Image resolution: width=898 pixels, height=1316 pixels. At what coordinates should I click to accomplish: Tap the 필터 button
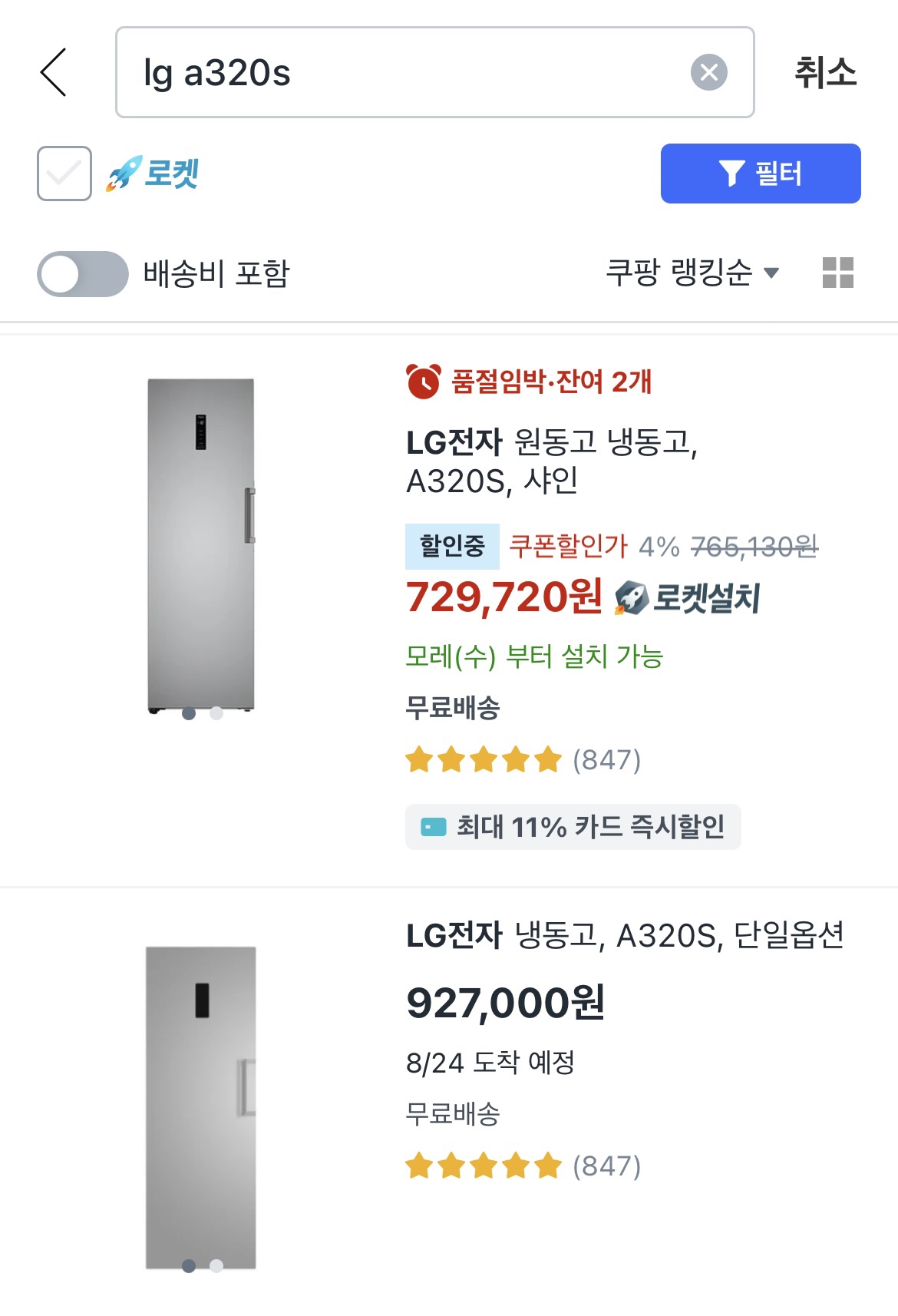(x=760, y=174)
